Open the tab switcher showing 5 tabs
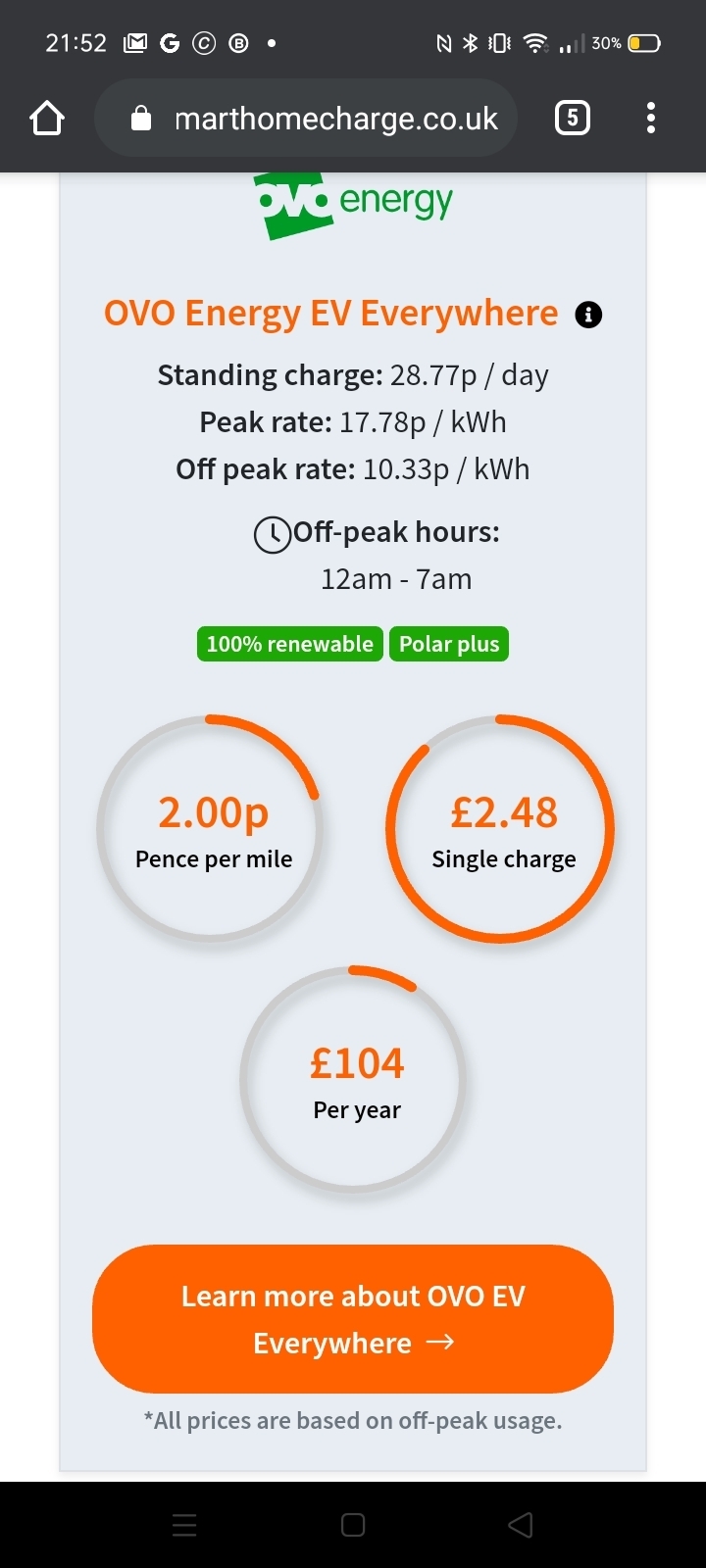 point(573,119)
